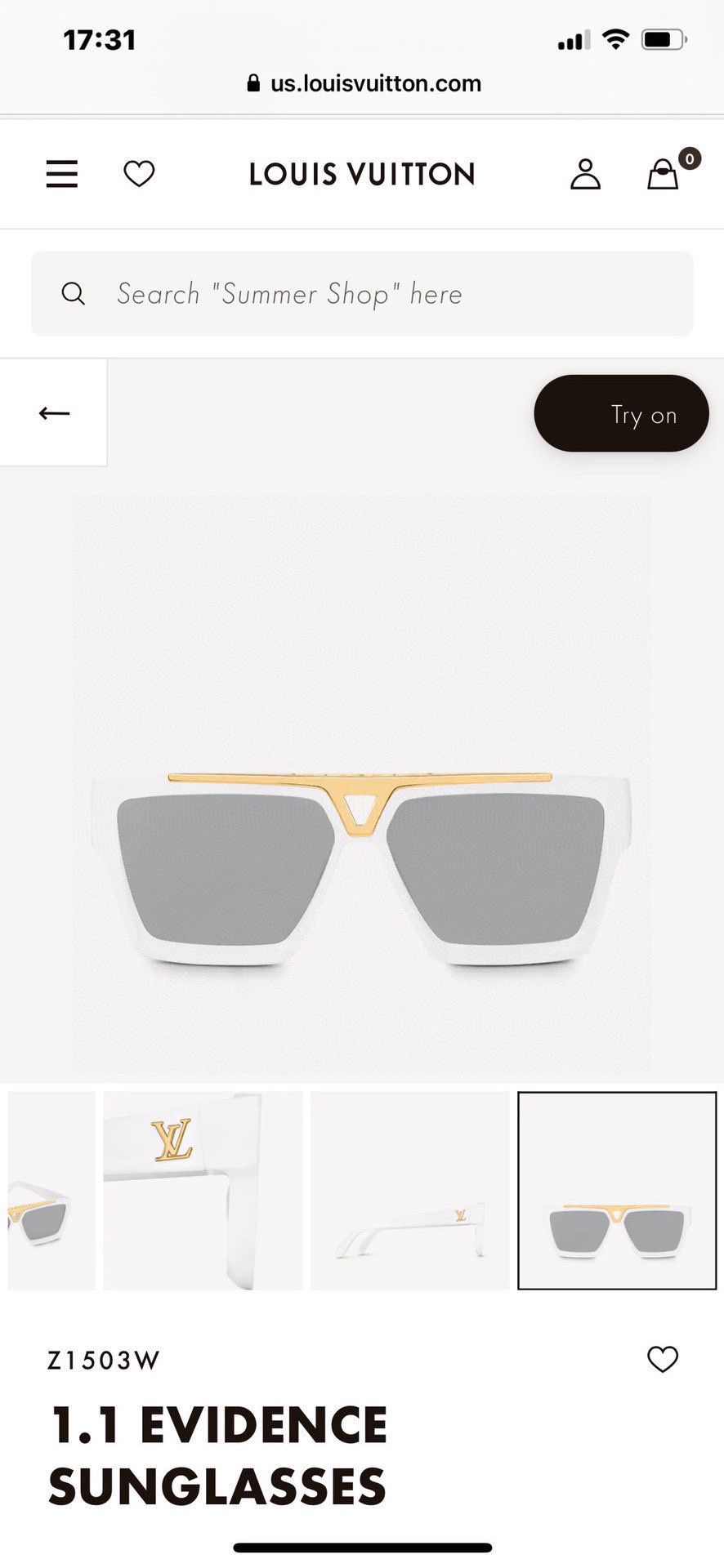View the LV logo close-up thumbnail
The image size is (724, 1568).
pos(203,1191)
